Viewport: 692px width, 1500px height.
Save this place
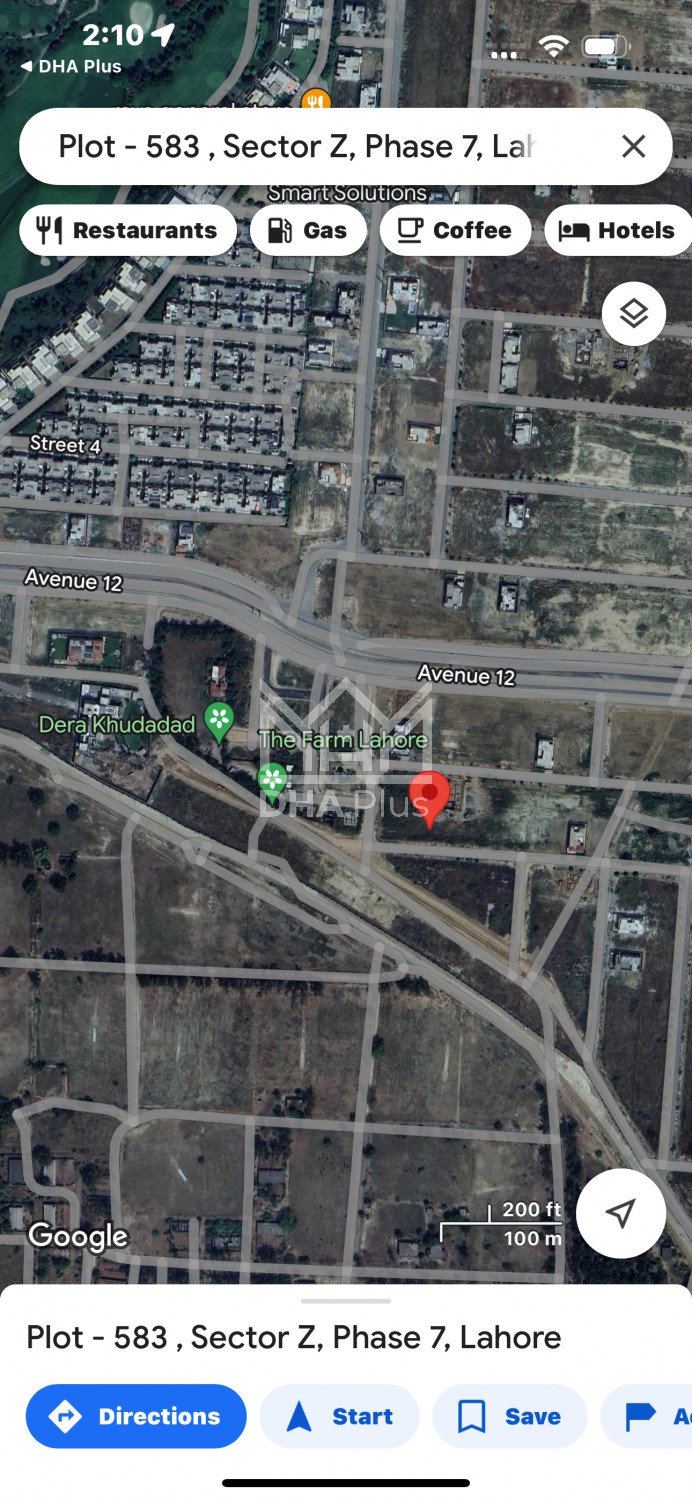pos(509,1416)
